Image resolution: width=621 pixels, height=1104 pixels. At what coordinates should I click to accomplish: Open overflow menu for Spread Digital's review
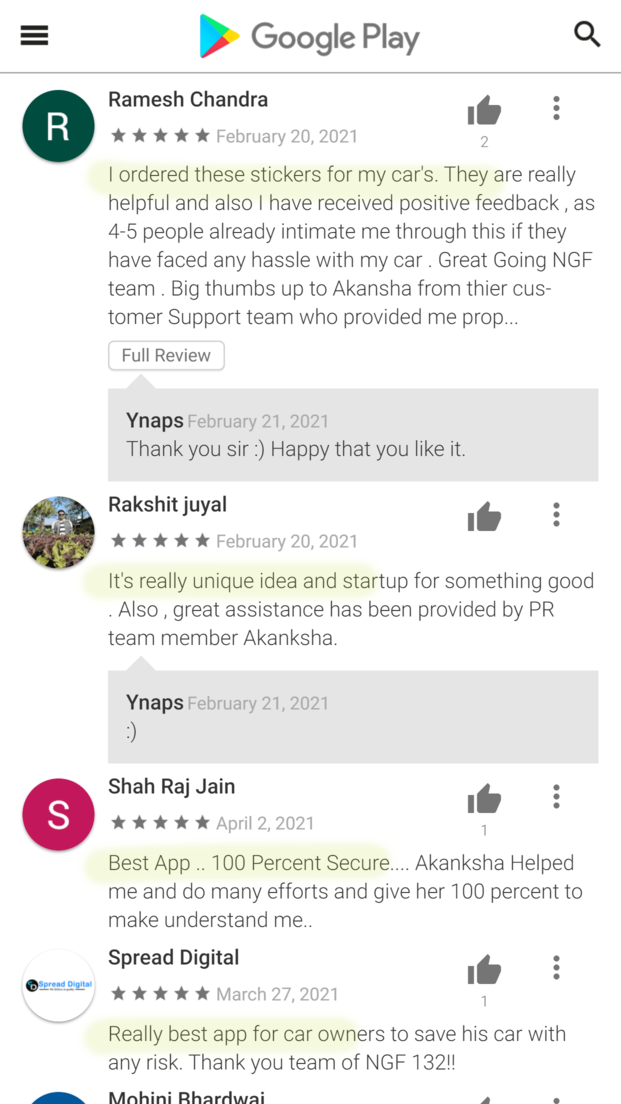pos(556,967)
